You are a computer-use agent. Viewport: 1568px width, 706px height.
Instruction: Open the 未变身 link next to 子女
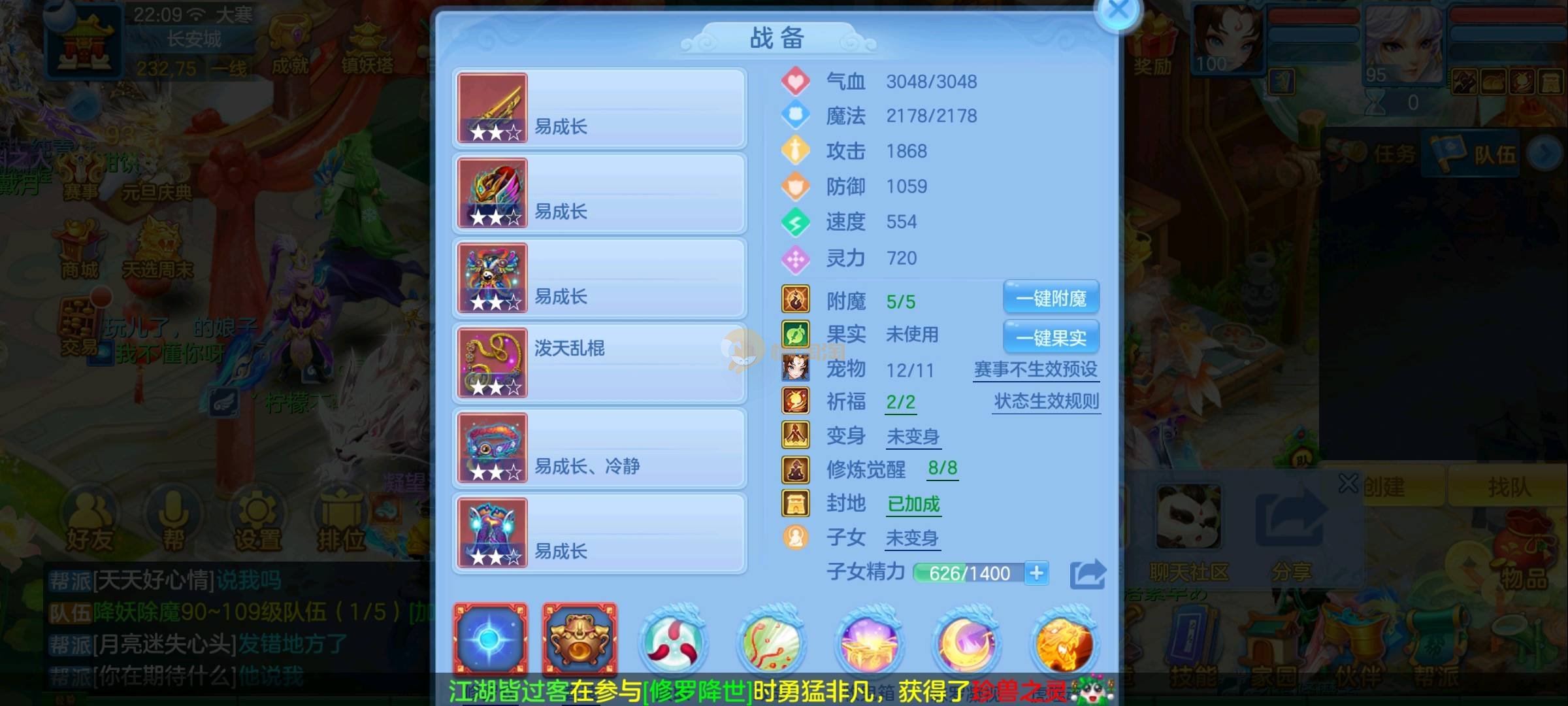tap(912, 539)
